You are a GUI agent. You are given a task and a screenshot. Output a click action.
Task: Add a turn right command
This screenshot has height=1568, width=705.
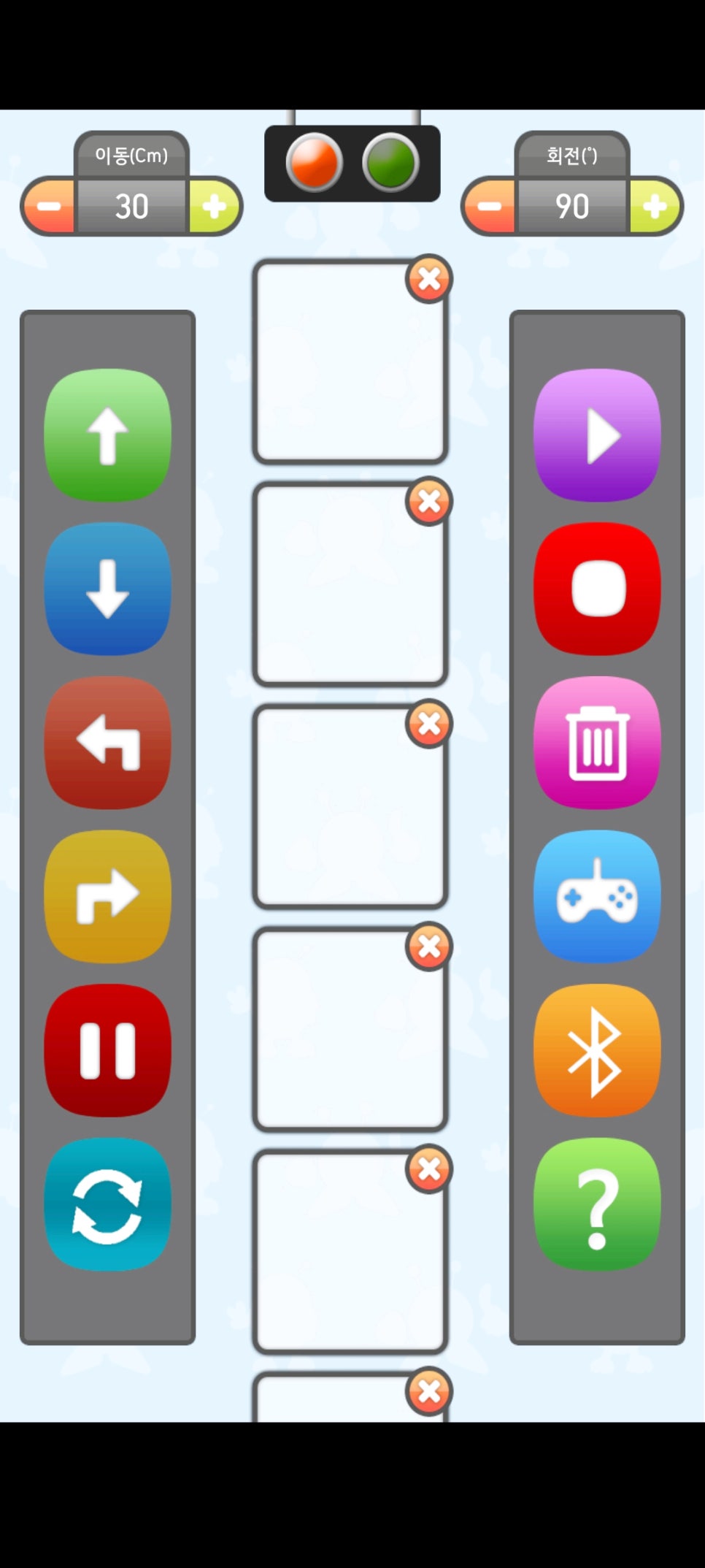click(108, 896)
